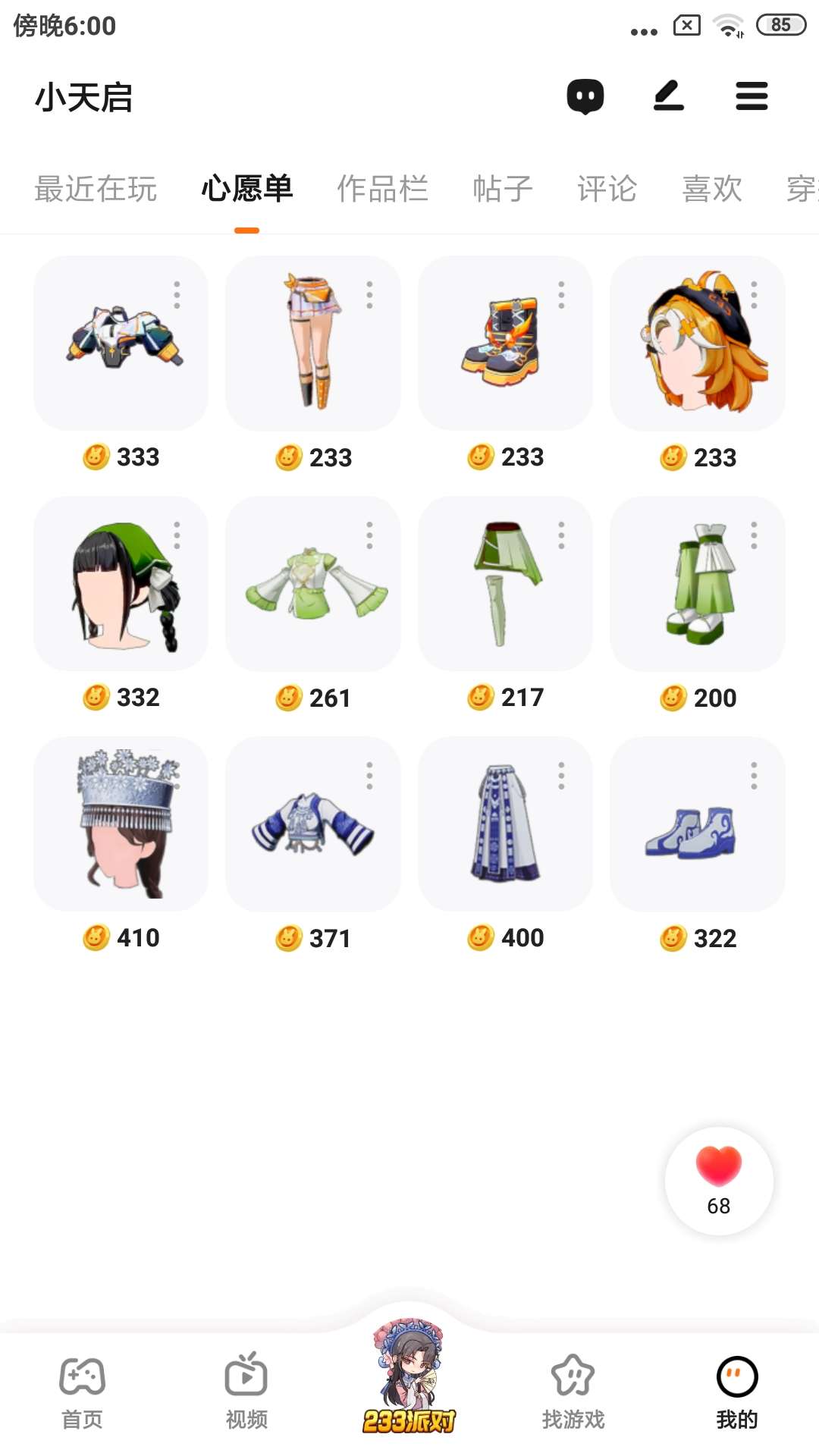Open the 333-coin armor top item

(x=121, y=344)
